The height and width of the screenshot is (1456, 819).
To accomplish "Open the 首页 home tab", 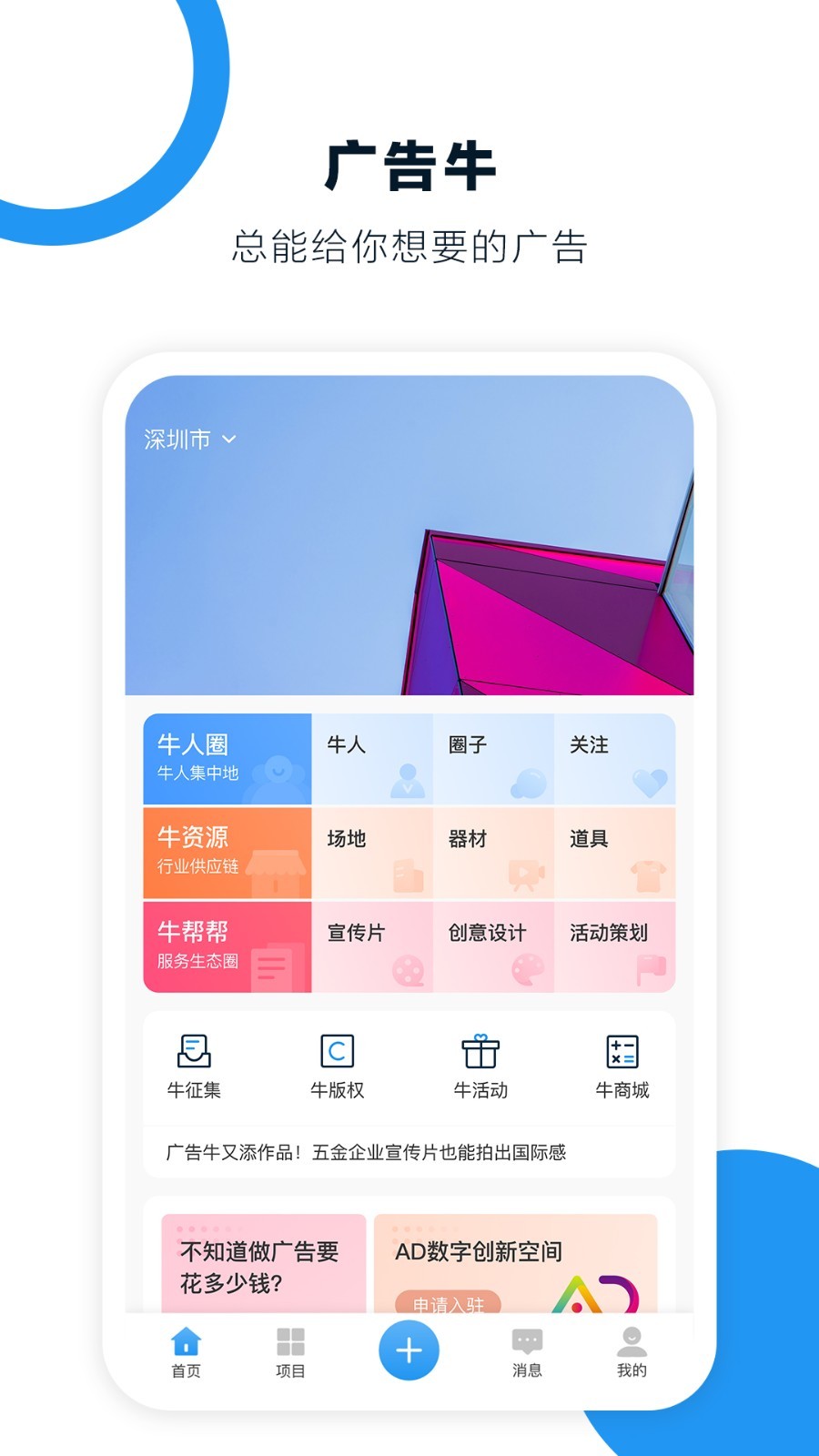I will tap(187, 1351).
